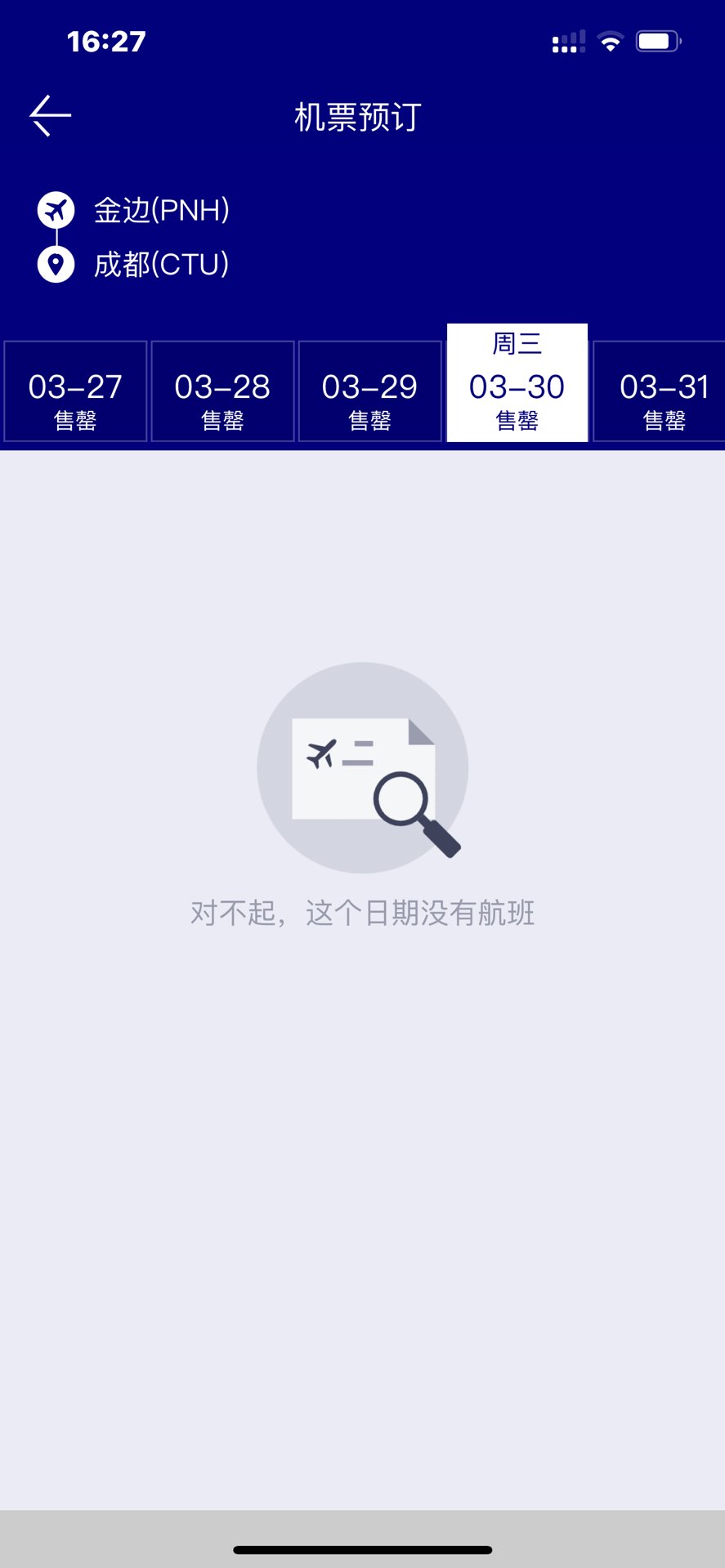Go back using the top-left arrow
Viewport: 725px width, 1568px height.
pos(51,116)
